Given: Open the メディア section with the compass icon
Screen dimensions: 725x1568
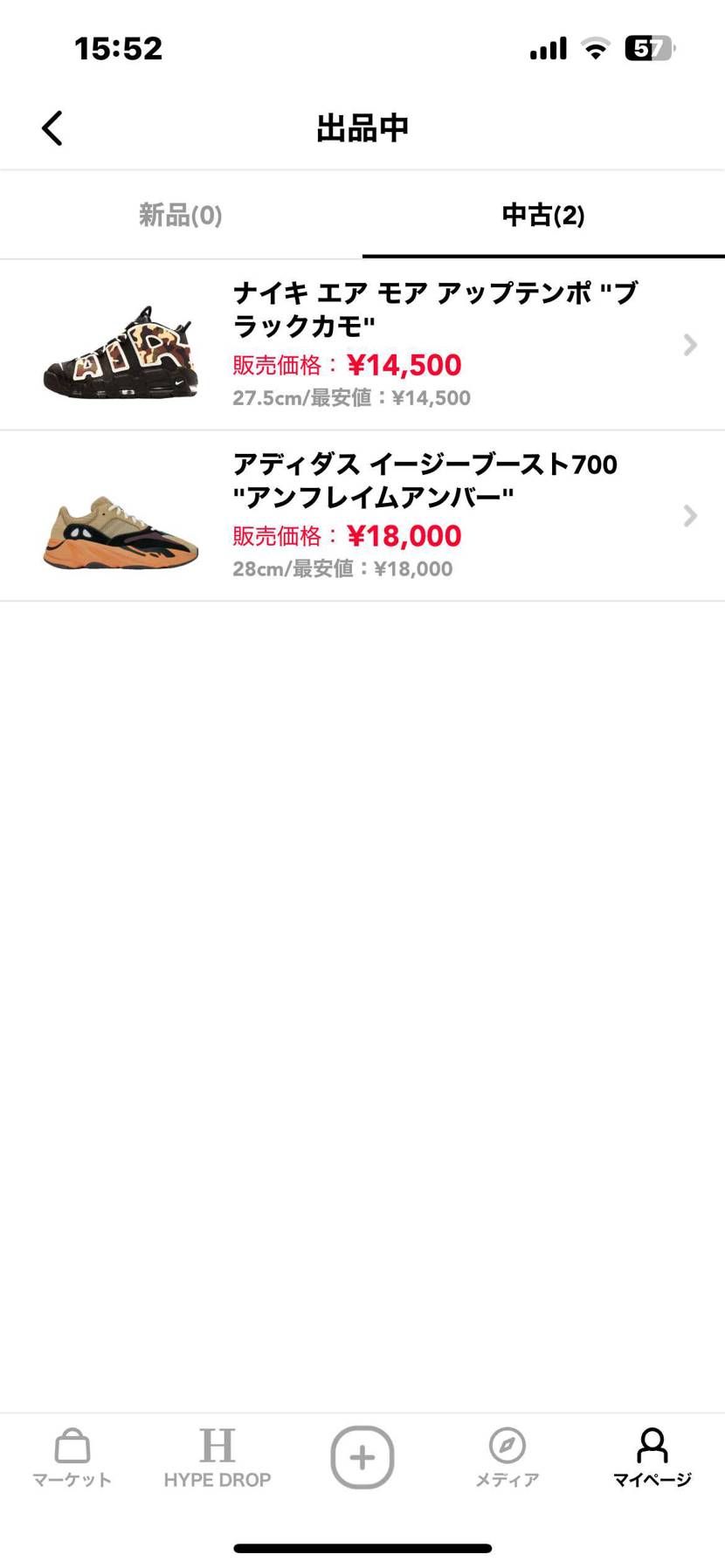Looking at the screenshot, I should pyautogui.click(x=507, y=1456).
